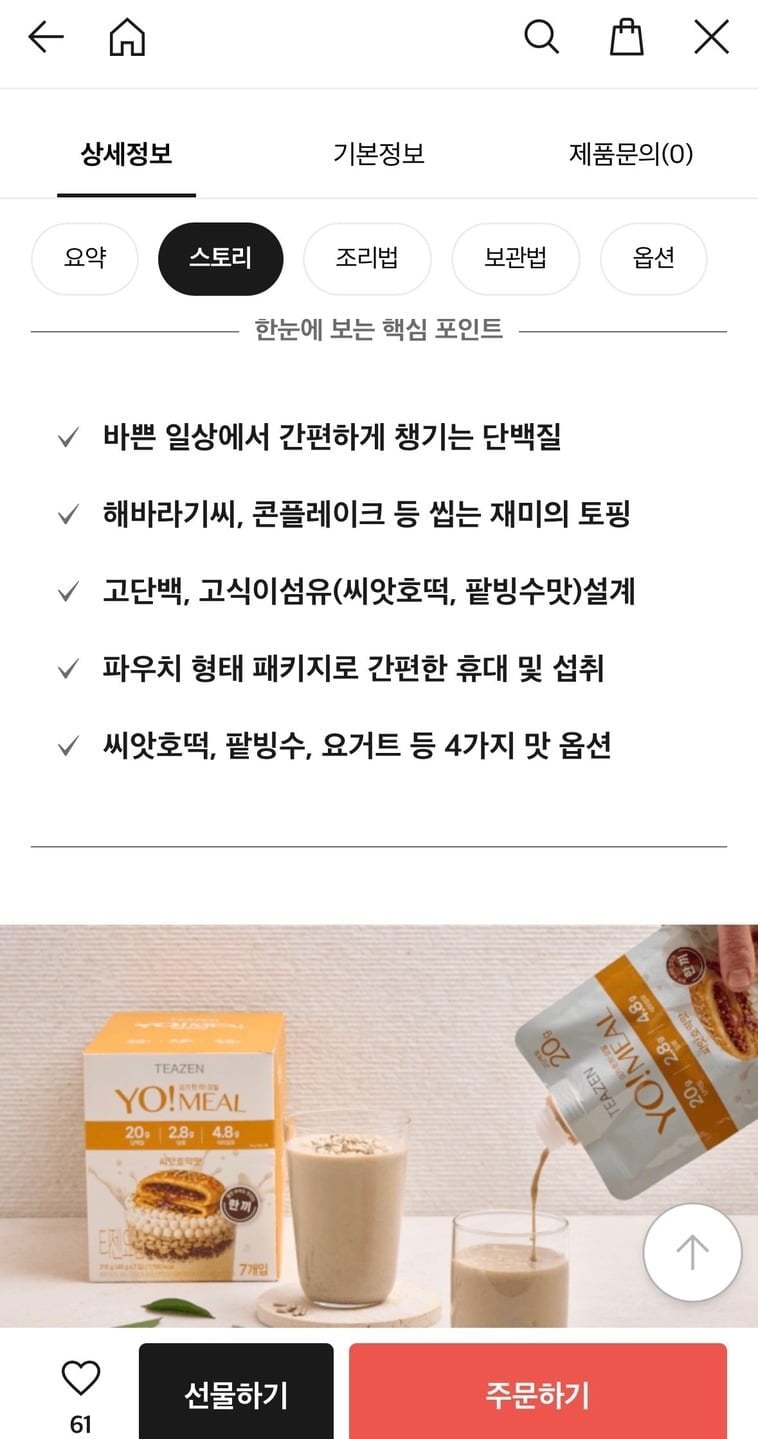Viewport: 758px width, 1439px height.
Task: Switch to the 상세정보 tab
Action: click(126, 154)
